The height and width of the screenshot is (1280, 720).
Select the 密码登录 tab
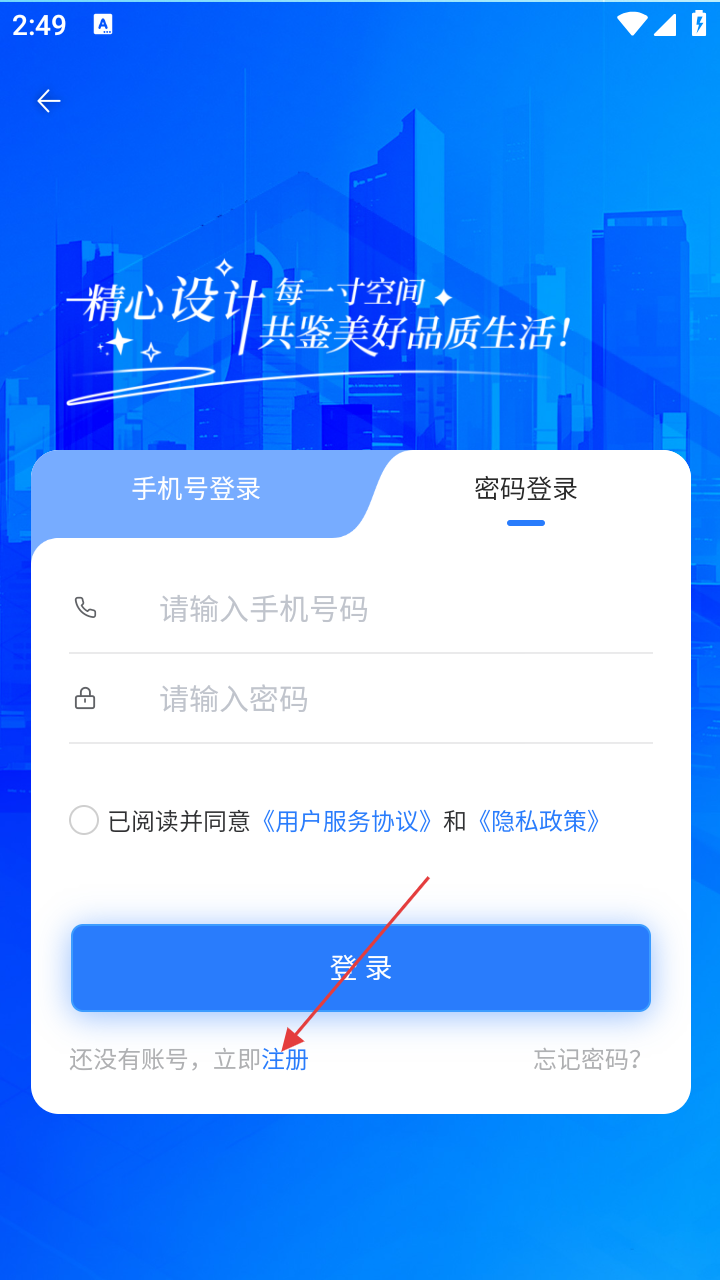526,489
